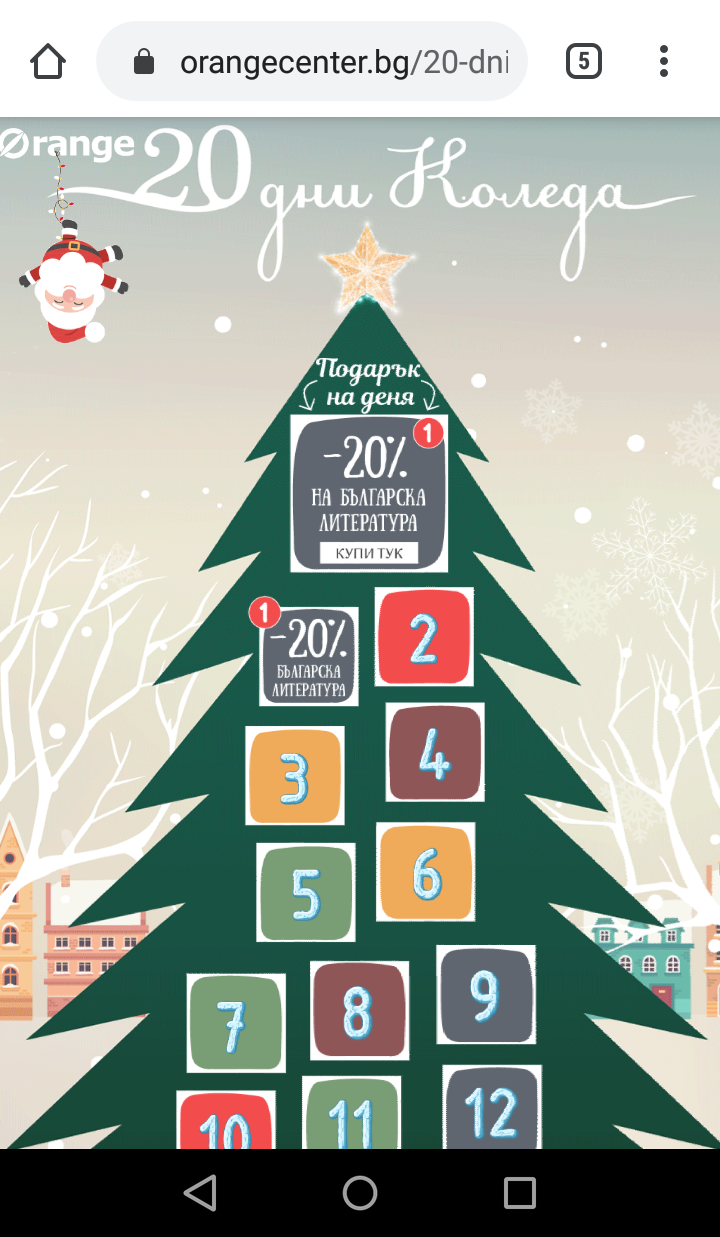Open advent calendar day 9
Screen dimensions: 720x1237
(x=485, y=994)
